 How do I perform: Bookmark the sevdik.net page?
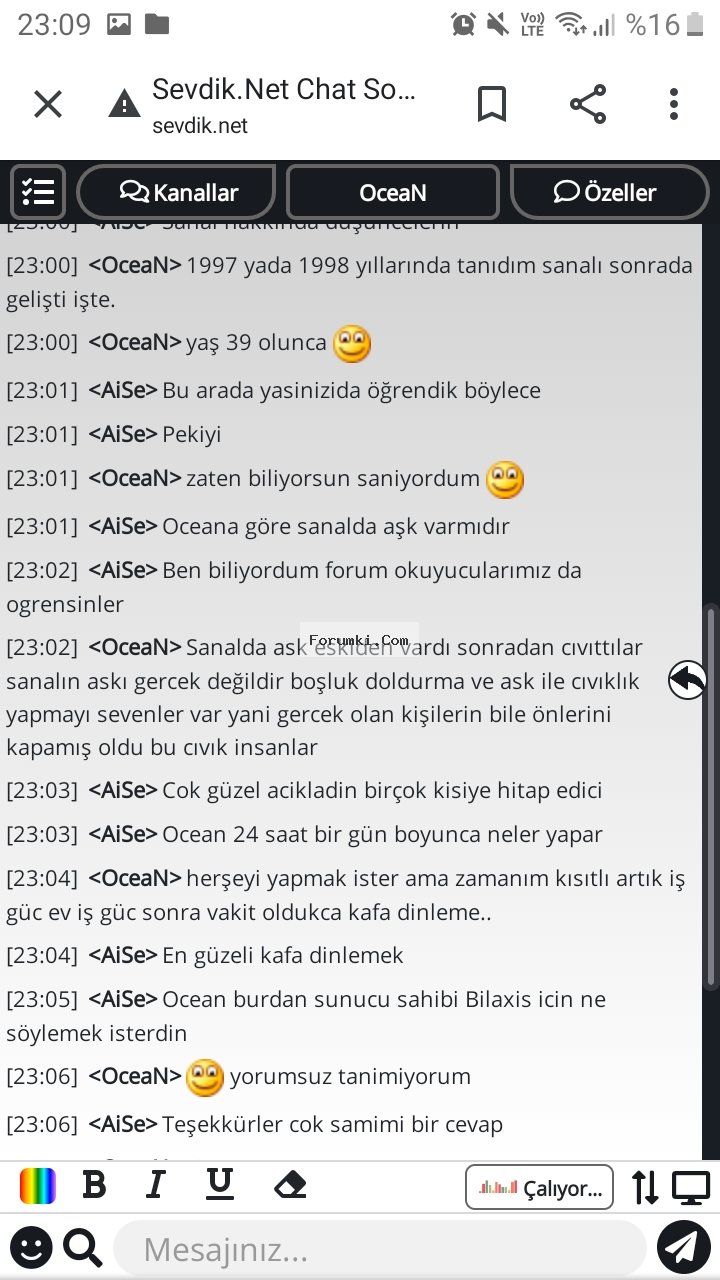click(x=491, y=104)
